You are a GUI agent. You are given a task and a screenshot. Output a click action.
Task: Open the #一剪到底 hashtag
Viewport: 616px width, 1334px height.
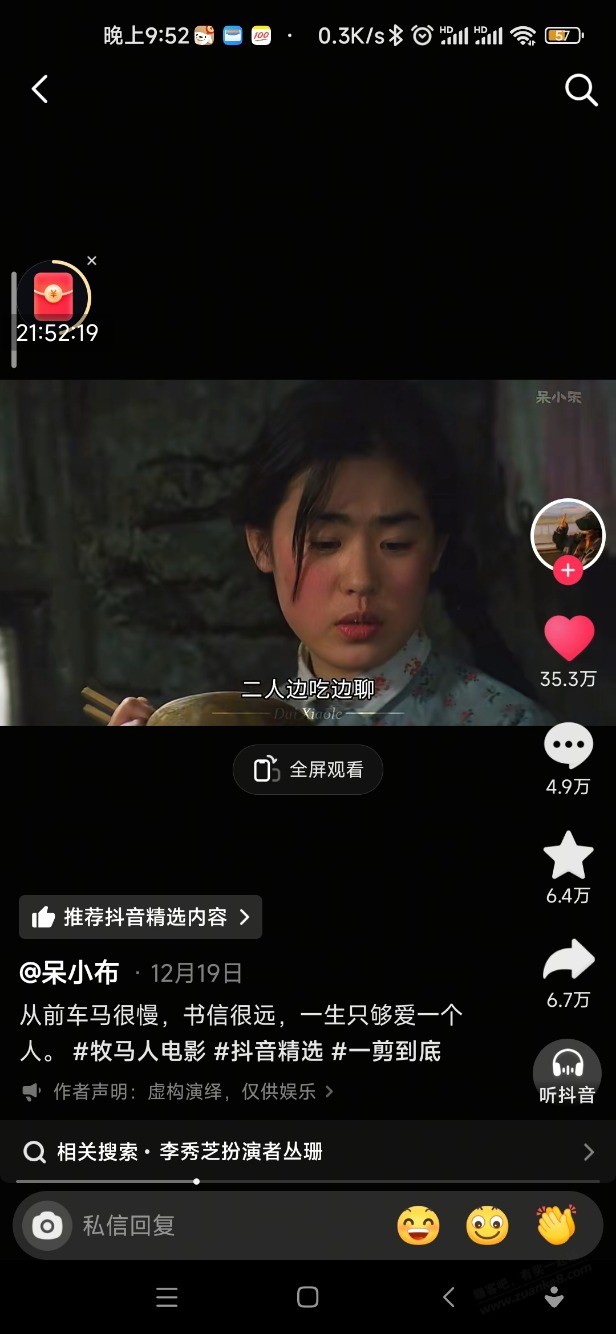pyautogui.click(x=386, y=1051)
